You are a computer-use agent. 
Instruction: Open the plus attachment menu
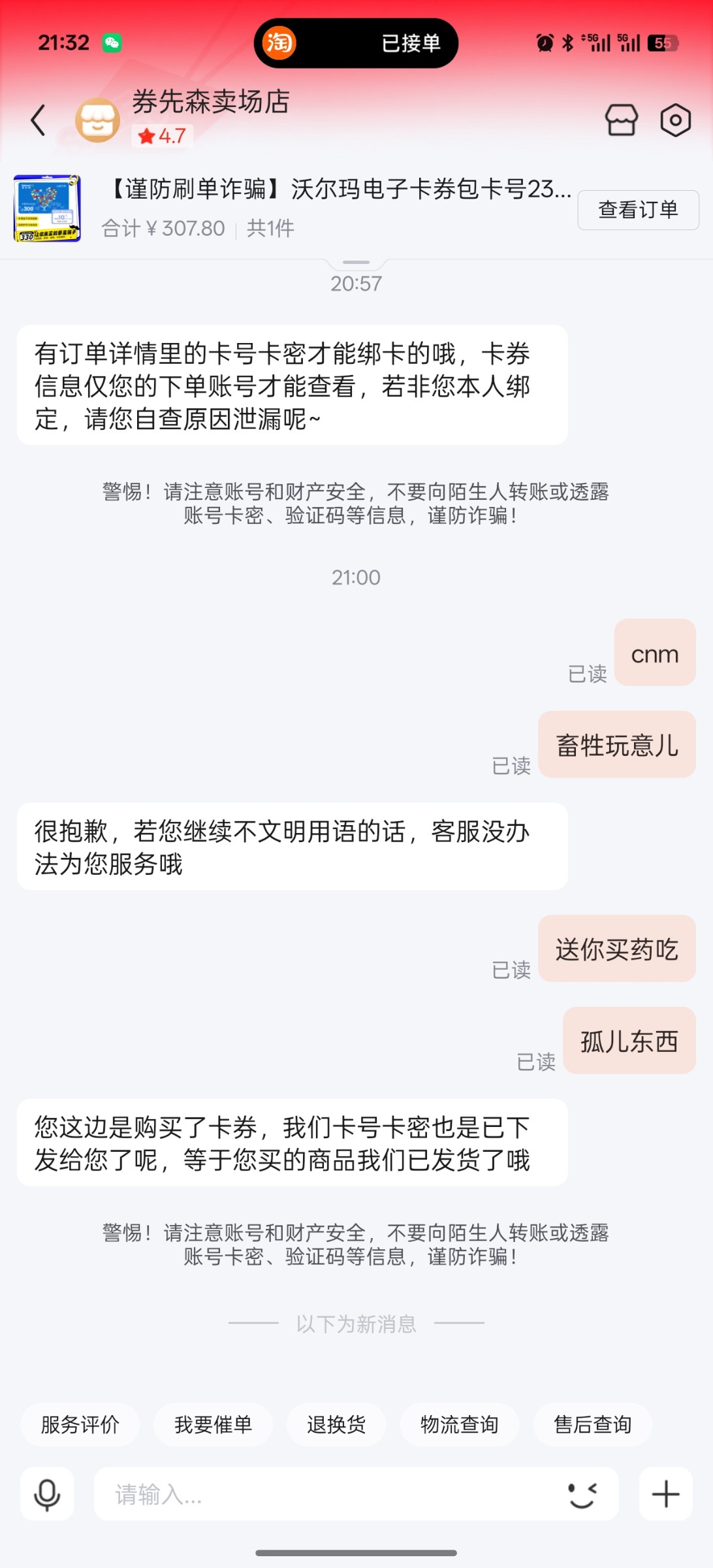665,1494
